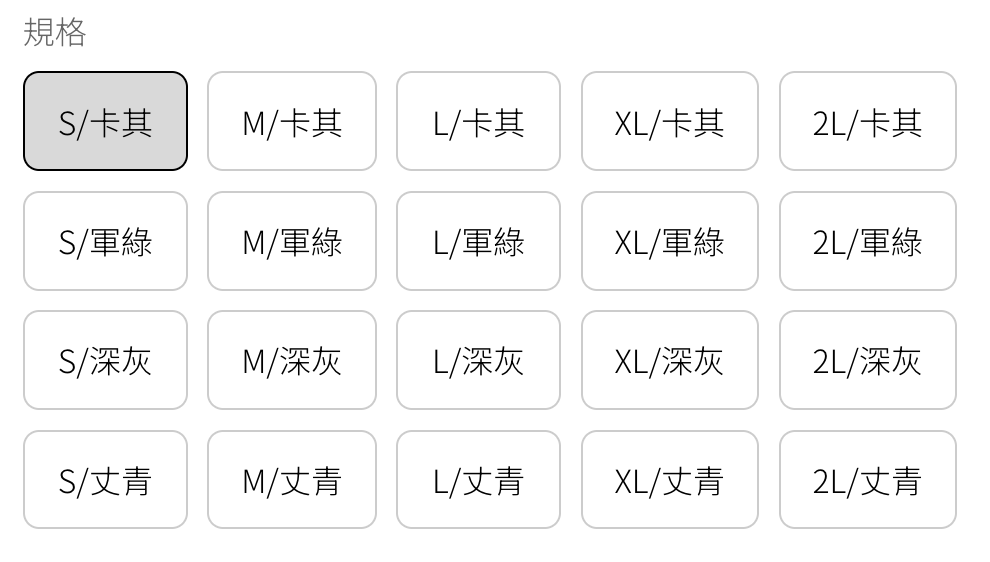Choose the S/丈青 option
This screenshot has width=990, height=562.
pos(105,480)
